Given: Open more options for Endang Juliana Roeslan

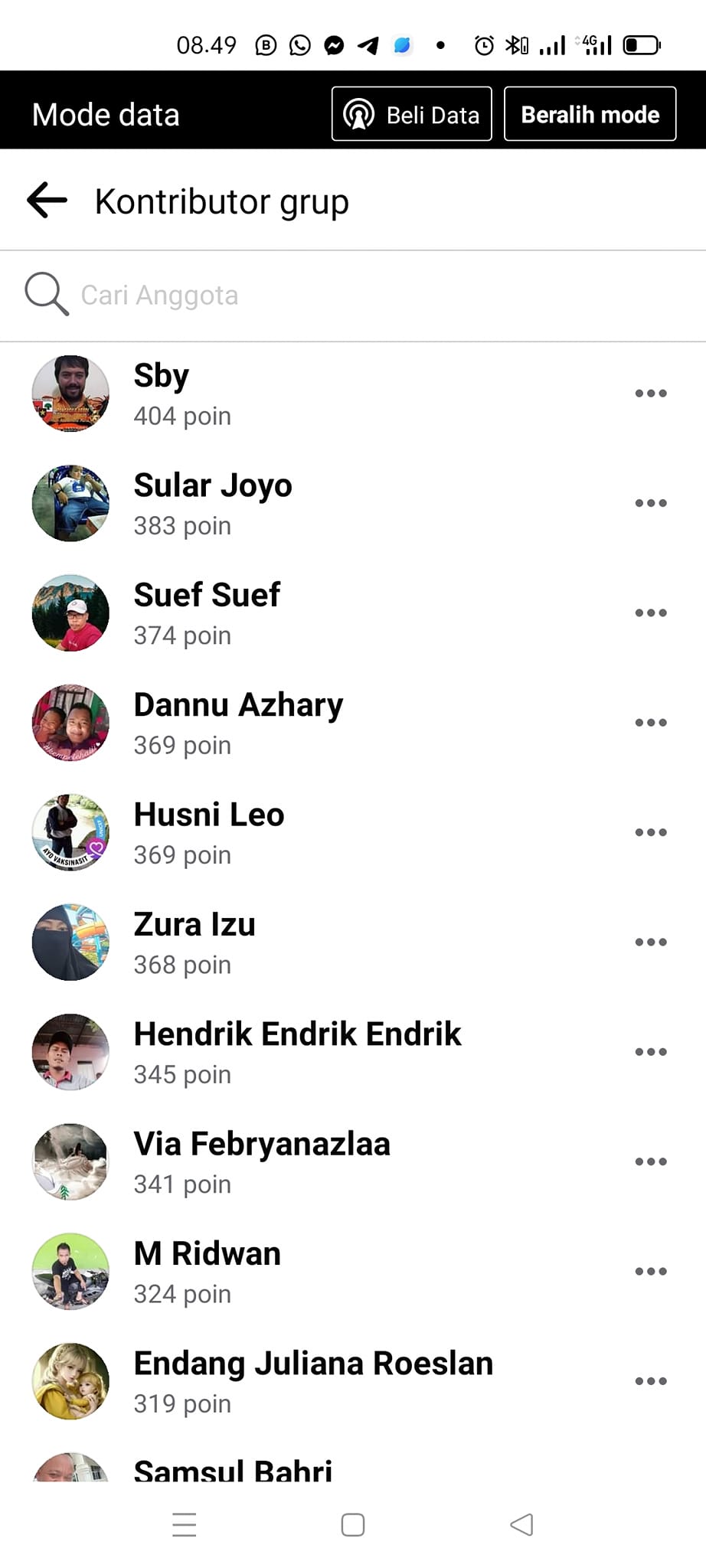Looking at the screenshot, I should click(x=650, y=1381).
